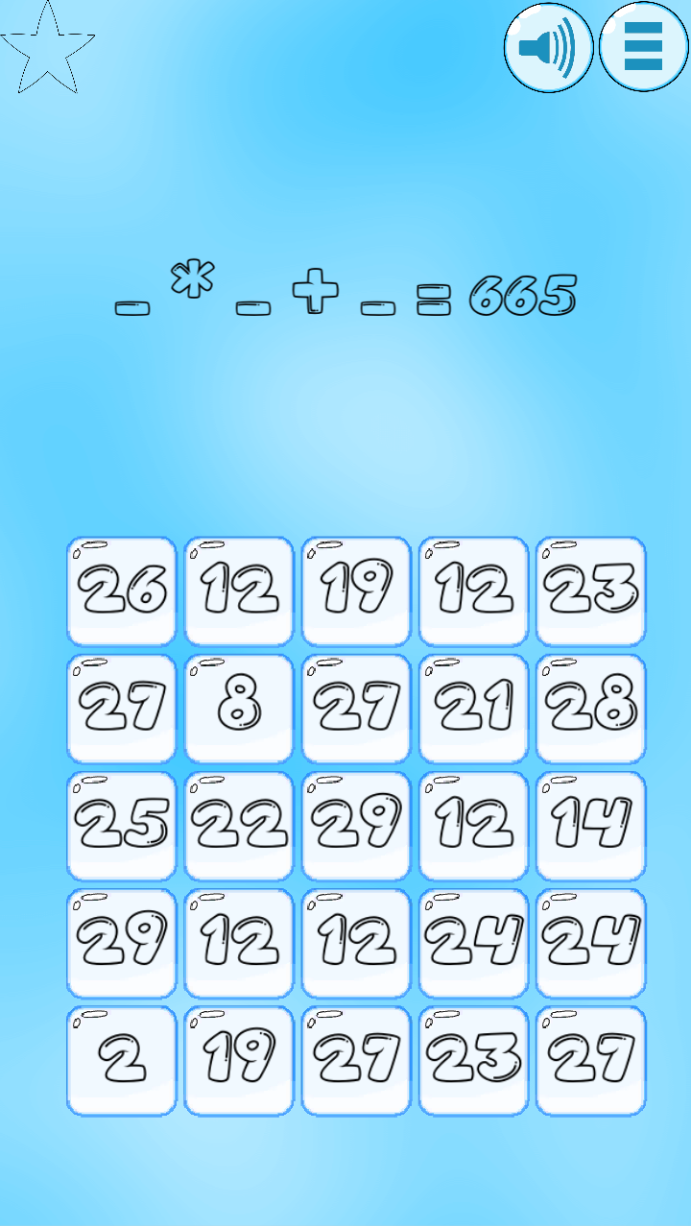Select the tile showing 2
The width and height of the screenshot is (691, 1226).
click(121, 1060)
